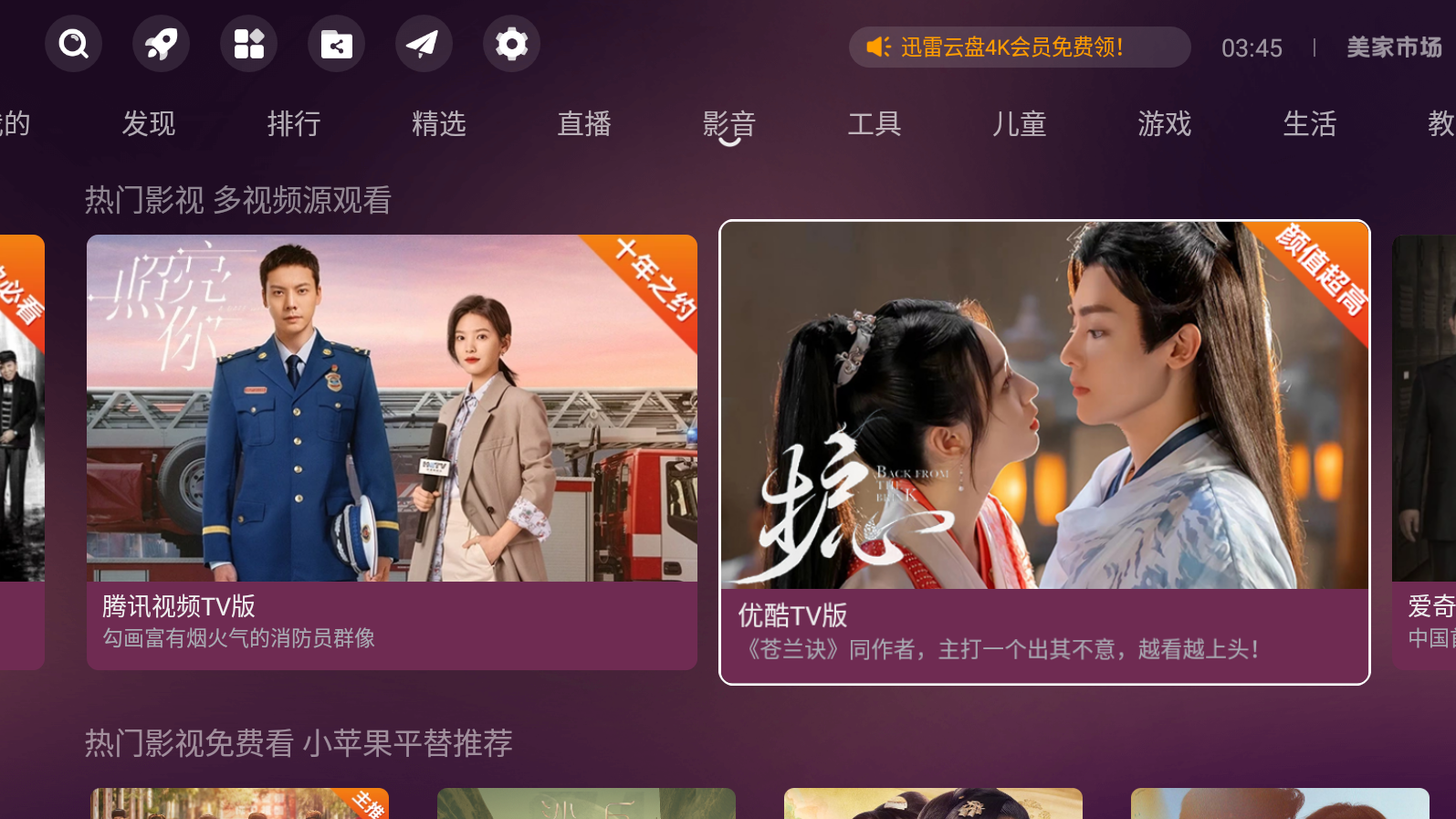The image size is (1456, 819).
Task: Open the 腾讯视频TV版 card
Action: pos(392,452)
